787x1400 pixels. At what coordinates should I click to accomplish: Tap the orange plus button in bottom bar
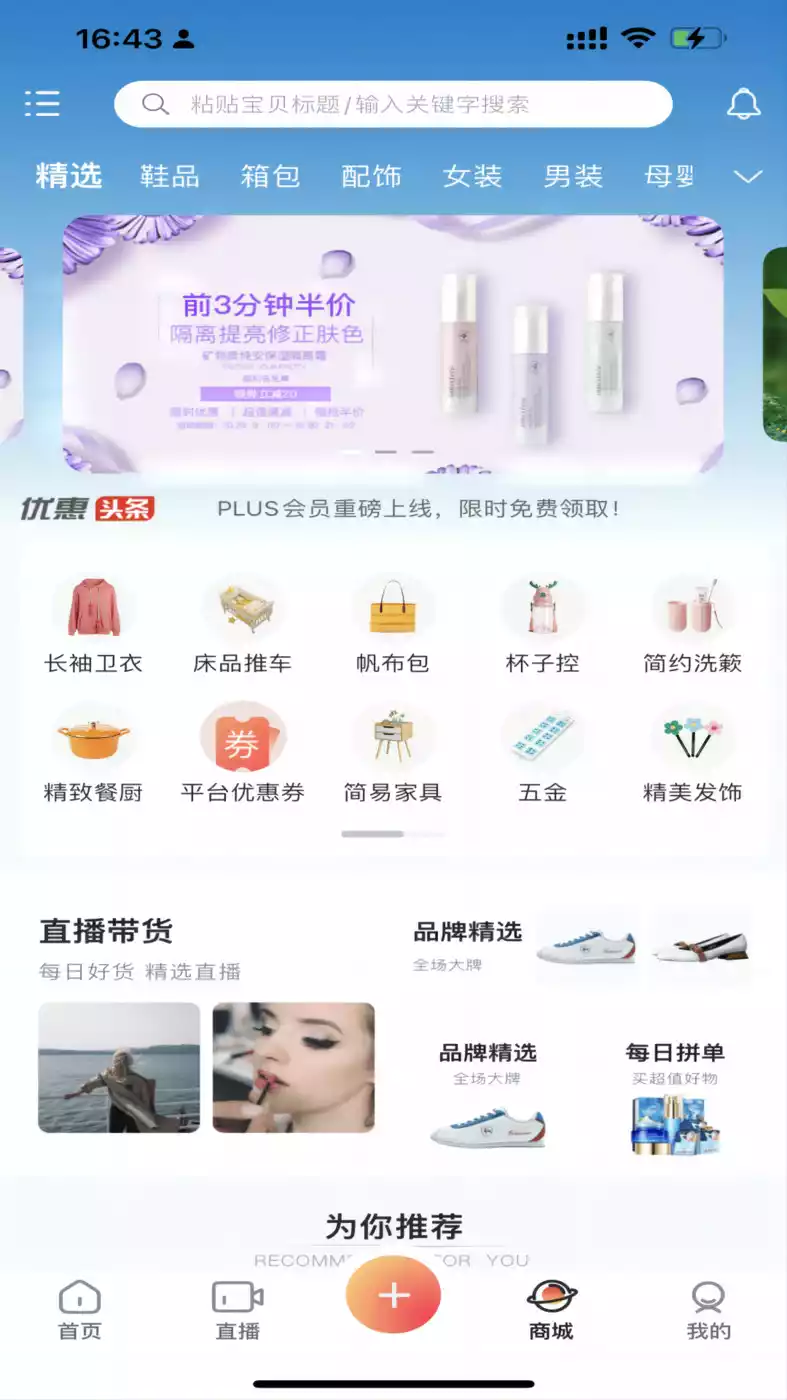coord(392,1294)
